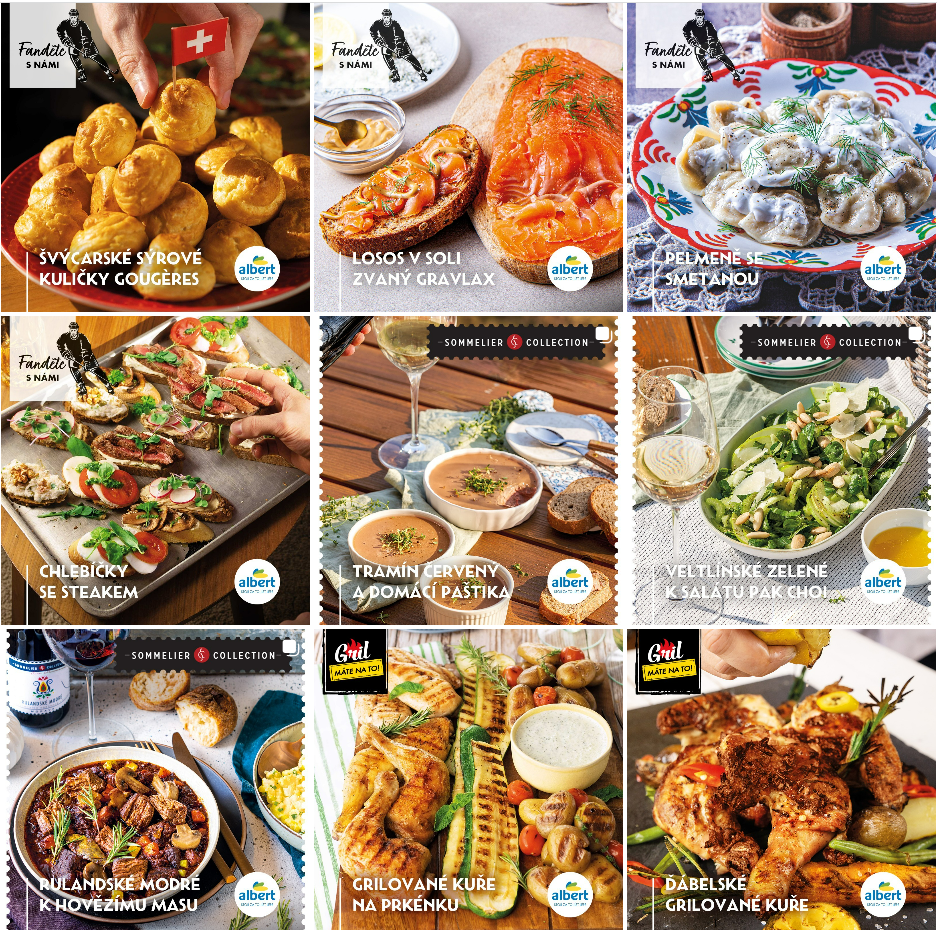Open the Švýcarské sýrové kuličky gougères post
This screenshot has height=930, width=937.
155,157
